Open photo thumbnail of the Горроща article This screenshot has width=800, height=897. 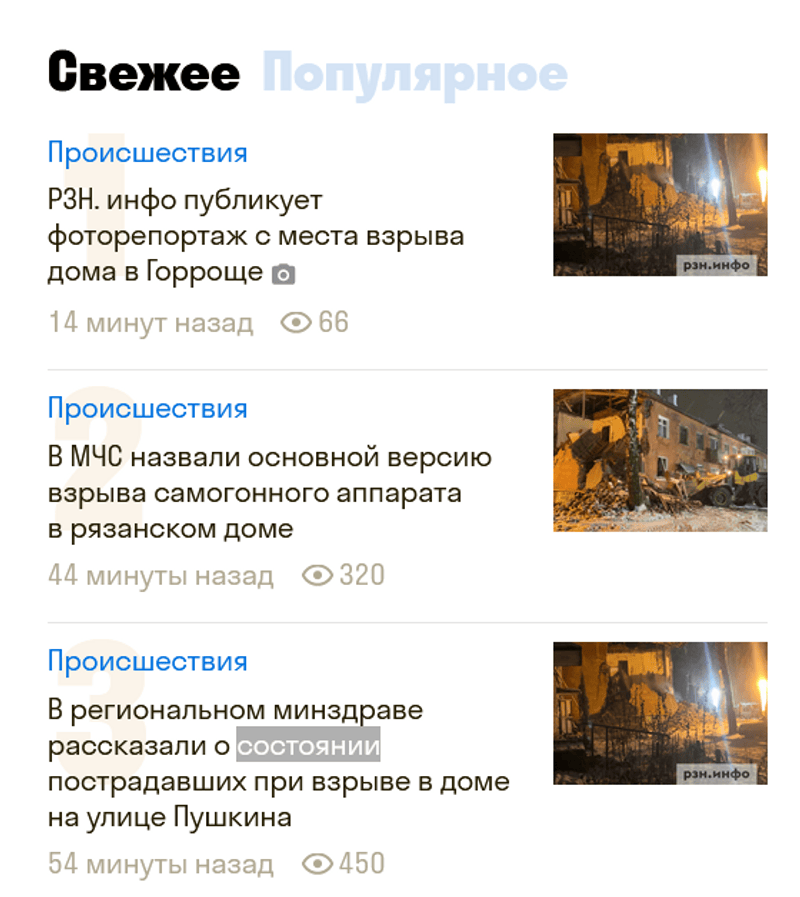[660, 205]
